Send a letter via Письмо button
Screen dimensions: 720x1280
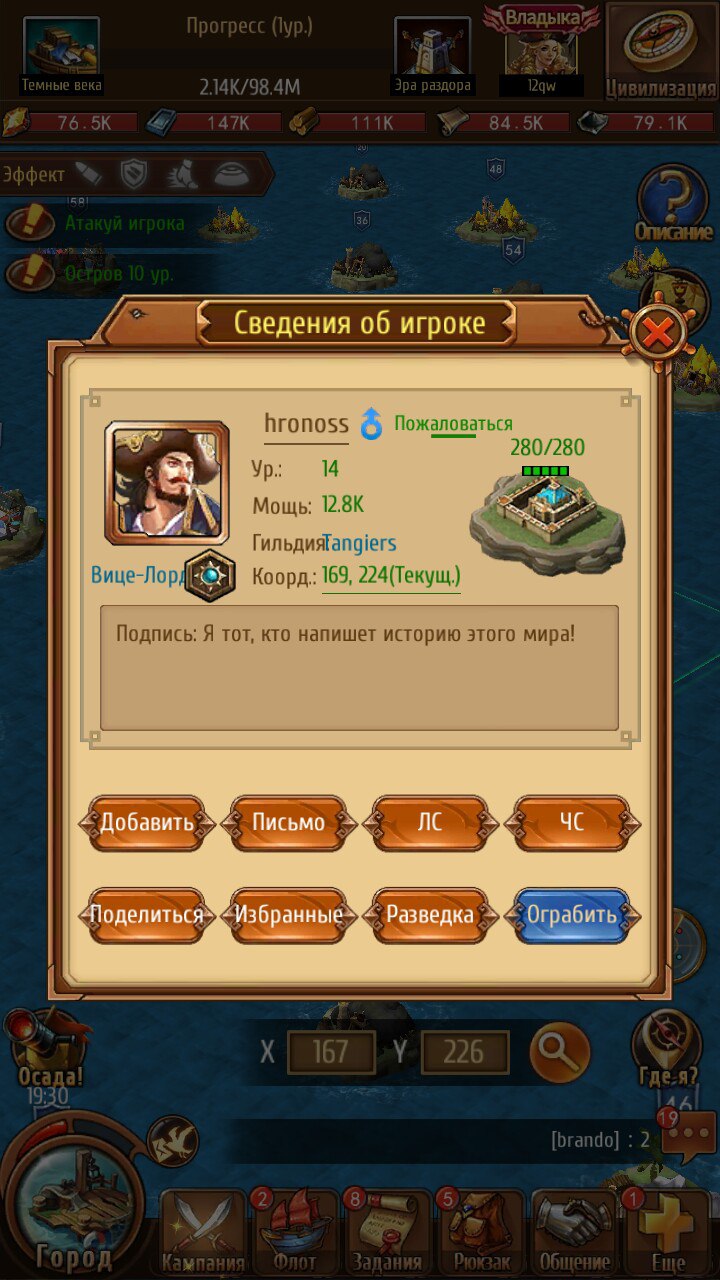[x=288, y=823]
